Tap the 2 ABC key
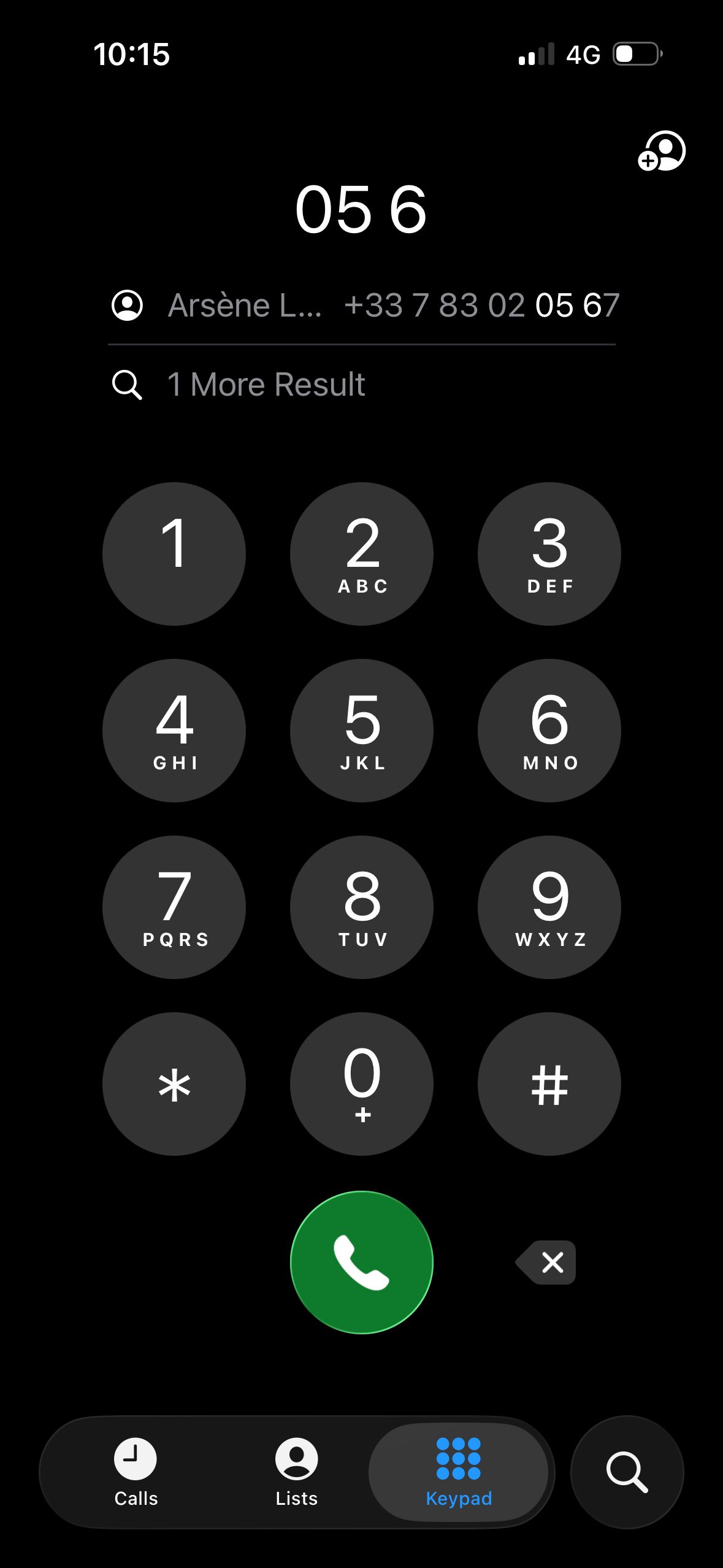 362,553
